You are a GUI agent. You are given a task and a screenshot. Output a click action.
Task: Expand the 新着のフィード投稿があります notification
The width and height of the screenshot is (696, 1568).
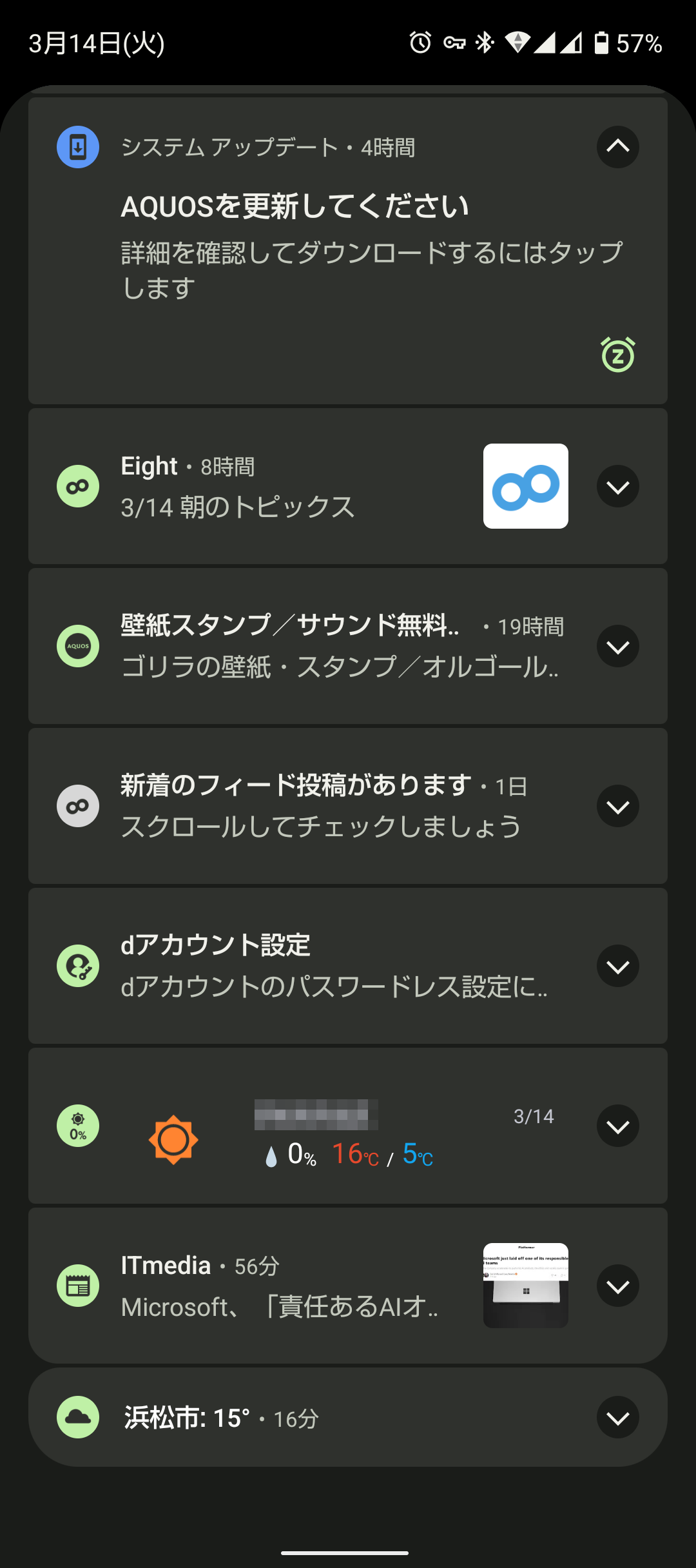[x=617, y=806]
